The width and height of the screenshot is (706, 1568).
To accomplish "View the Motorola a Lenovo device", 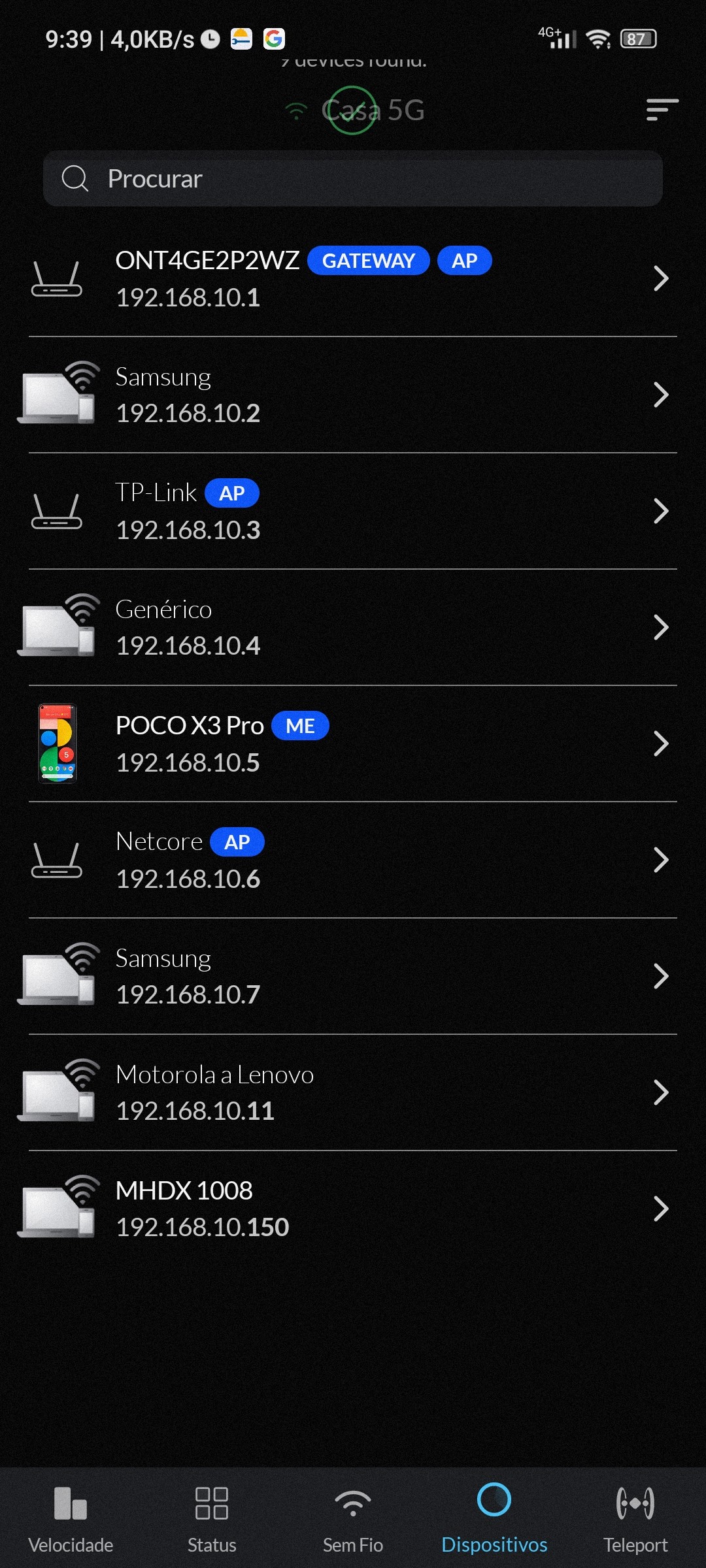I will (x=353, y=1093).
